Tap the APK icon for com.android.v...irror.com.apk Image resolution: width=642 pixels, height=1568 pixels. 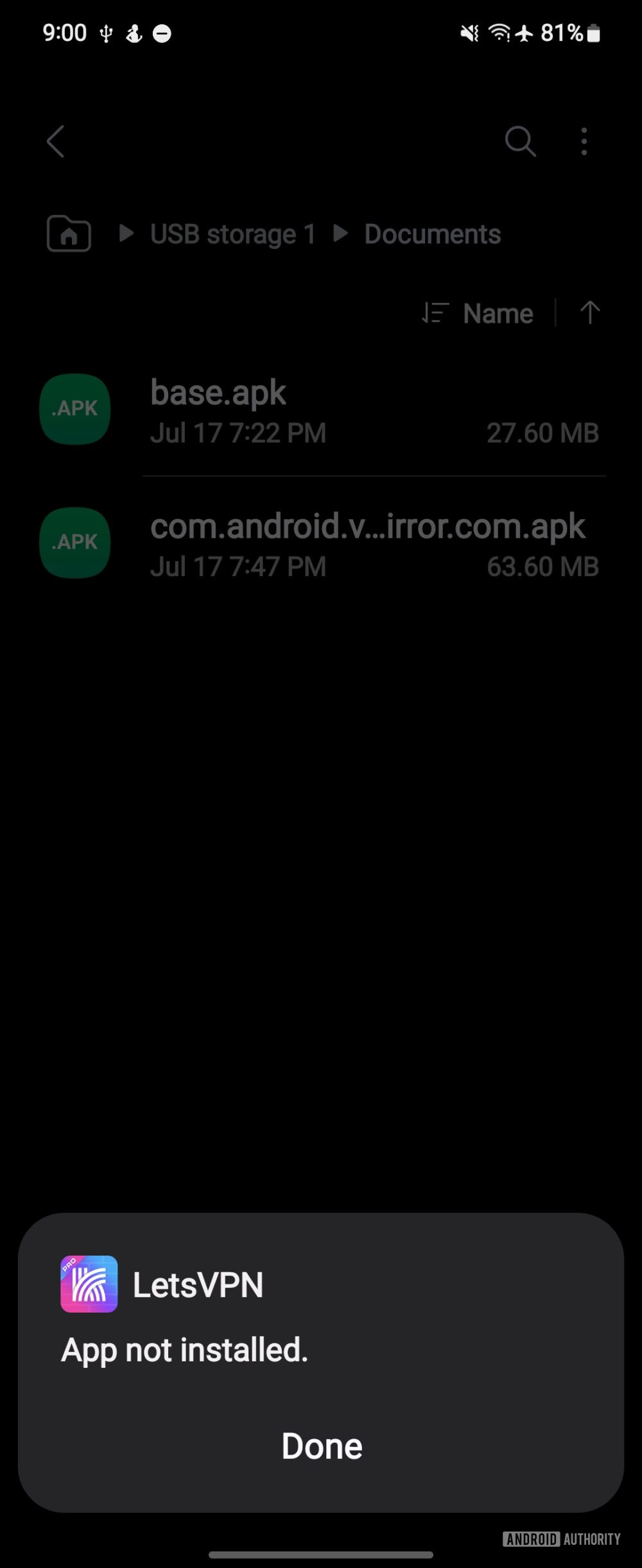(74, 543)
